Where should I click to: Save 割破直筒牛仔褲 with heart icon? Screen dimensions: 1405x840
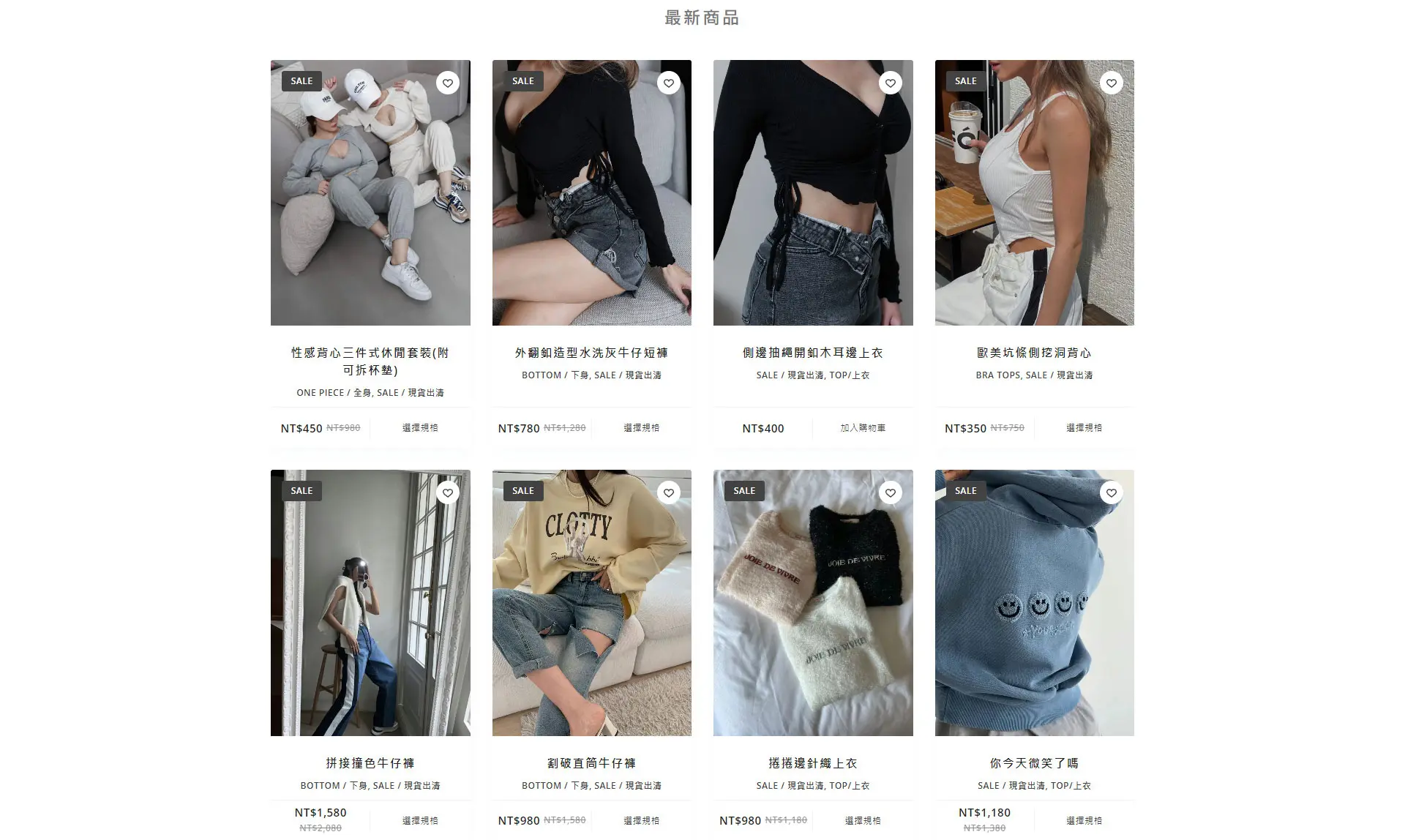pos(669,493)
